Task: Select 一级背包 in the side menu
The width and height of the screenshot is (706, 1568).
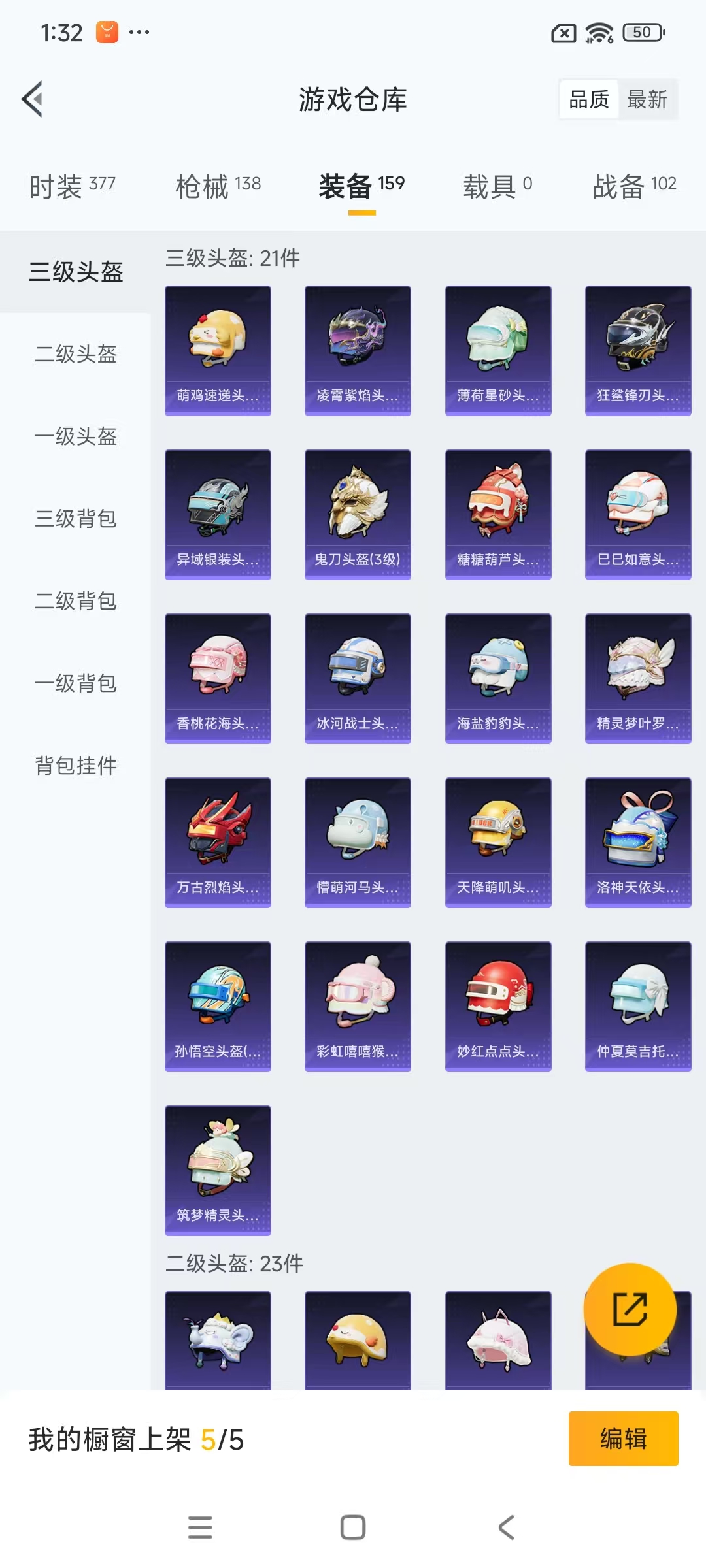Action: [x=76, y=683]
